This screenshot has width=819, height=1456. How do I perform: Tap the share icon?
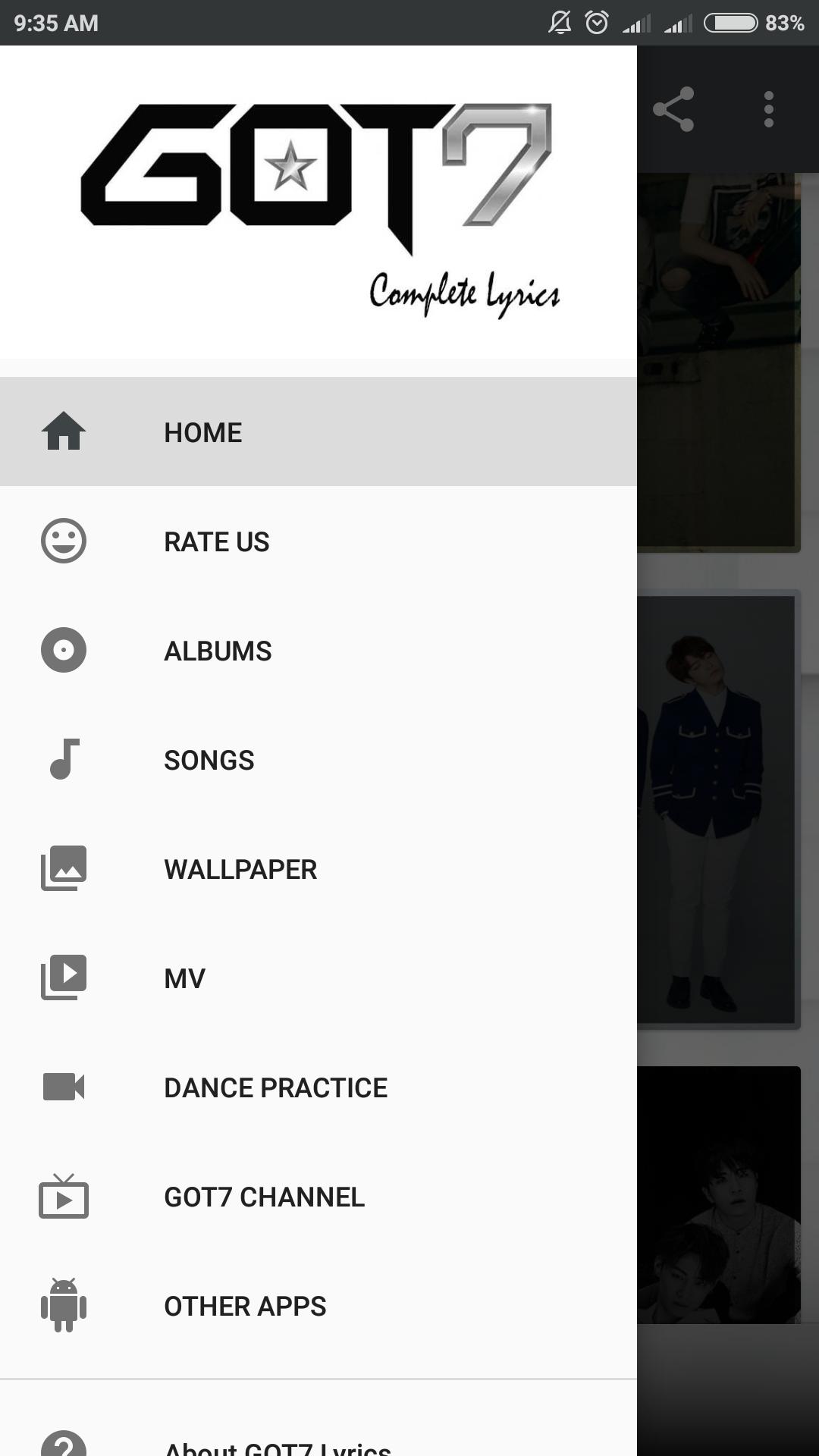[x=673, y=109]
